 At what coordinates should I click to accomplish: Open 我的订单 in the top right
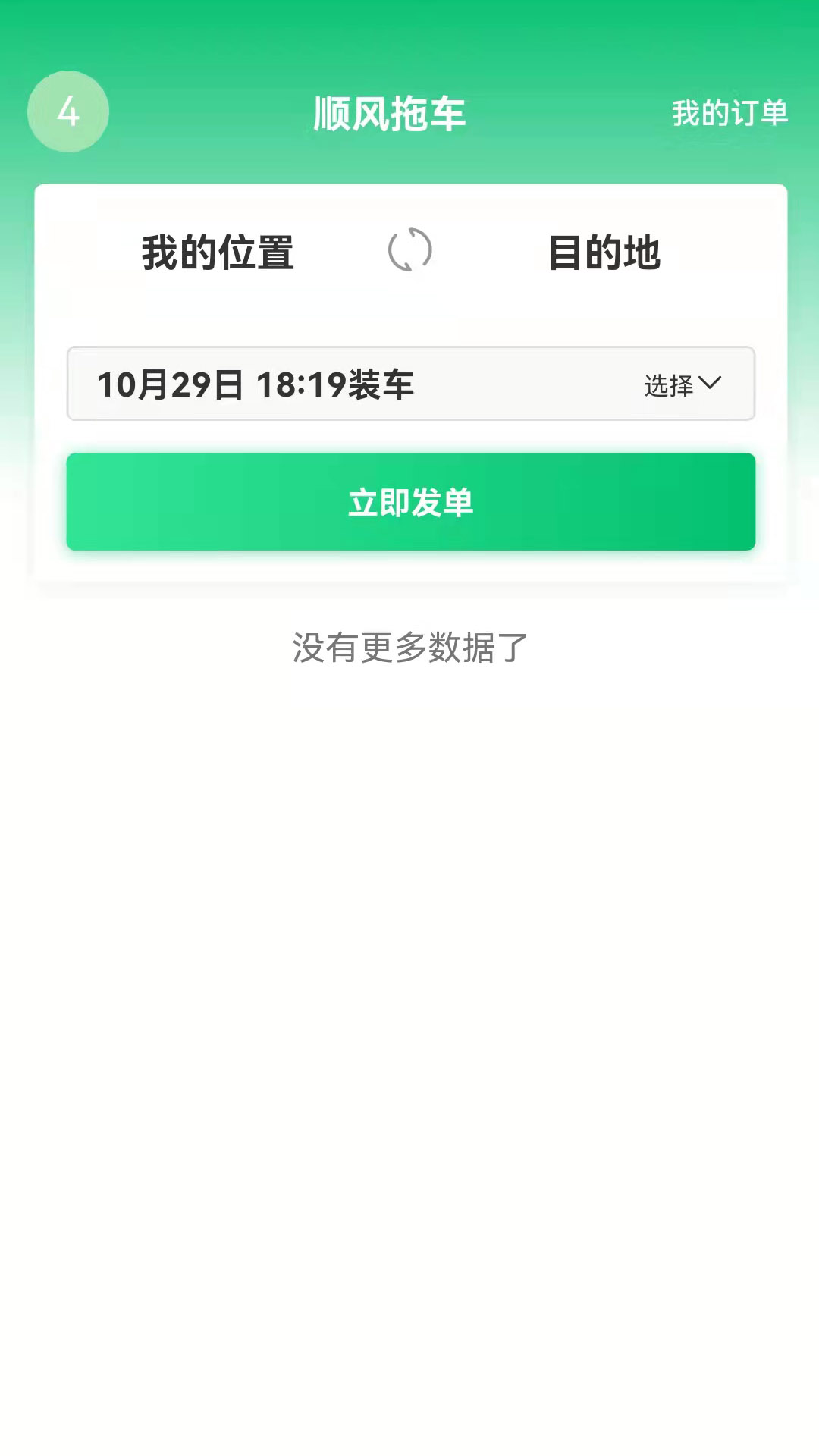tap(730, 114)
